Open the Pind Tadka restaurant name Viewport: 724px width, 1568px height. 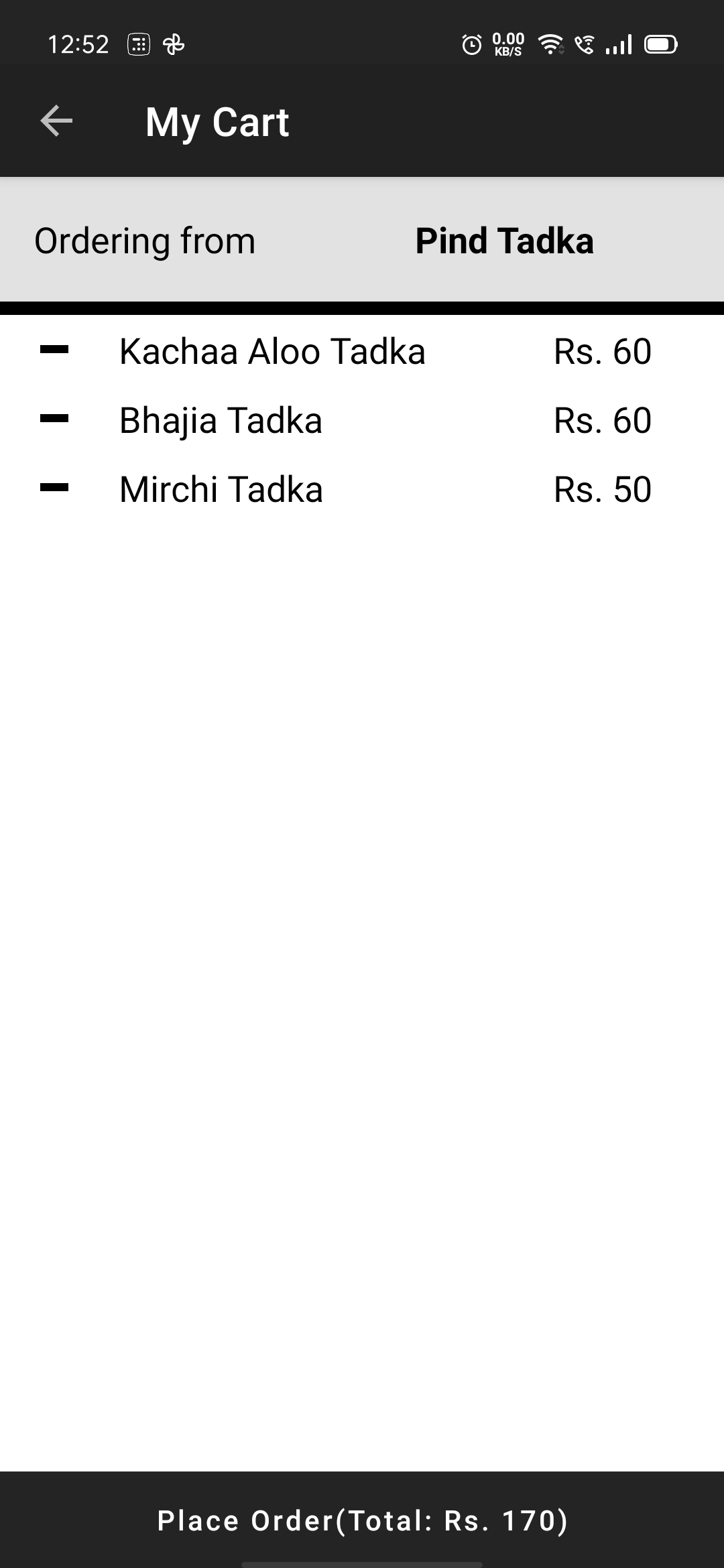pos(503,241)
